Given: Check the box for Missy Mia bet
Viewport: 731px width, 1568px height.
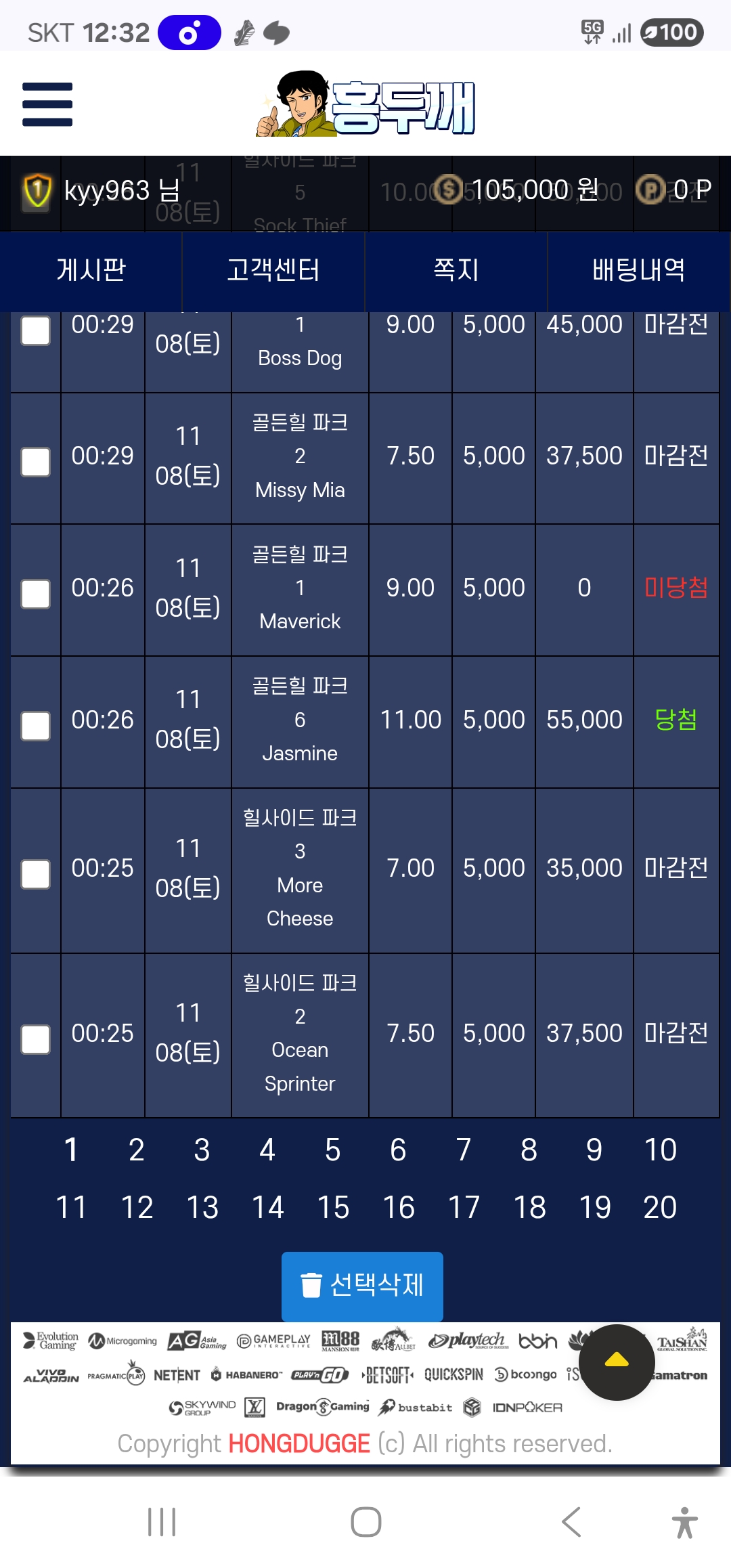Looking at the screenshot, I should (36, 462).
